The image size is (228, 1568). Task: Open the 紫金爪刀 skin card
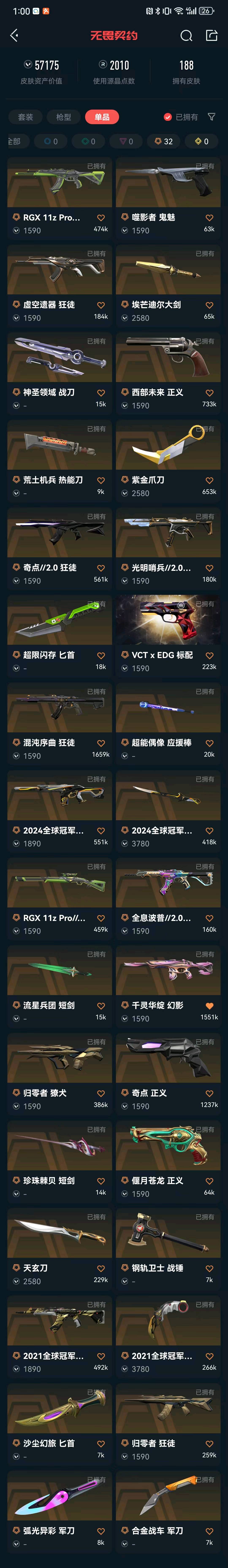click(x=168, y=461)
